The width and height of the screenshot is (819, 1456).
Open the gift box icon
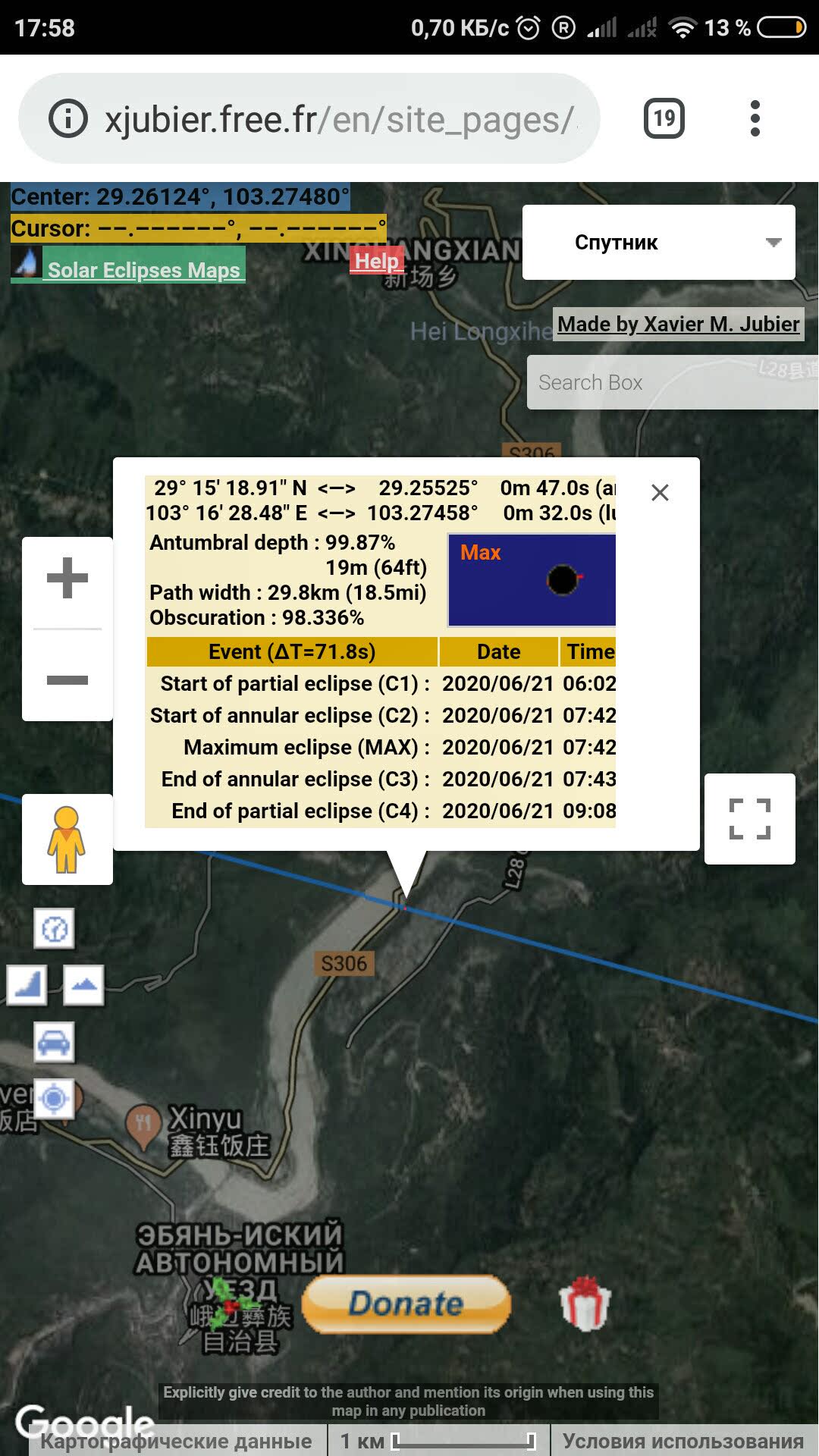coord(585,1304)
